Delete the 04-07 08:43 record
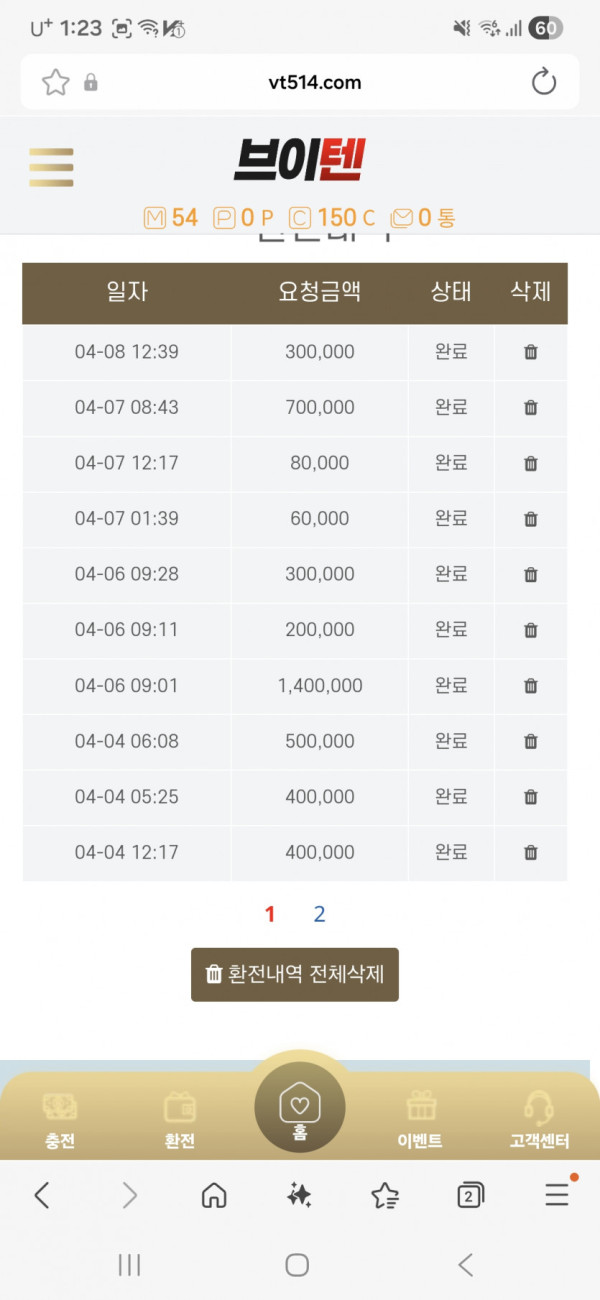The image size is (600, 1300). pyautogui.click(x=531, y=407)
